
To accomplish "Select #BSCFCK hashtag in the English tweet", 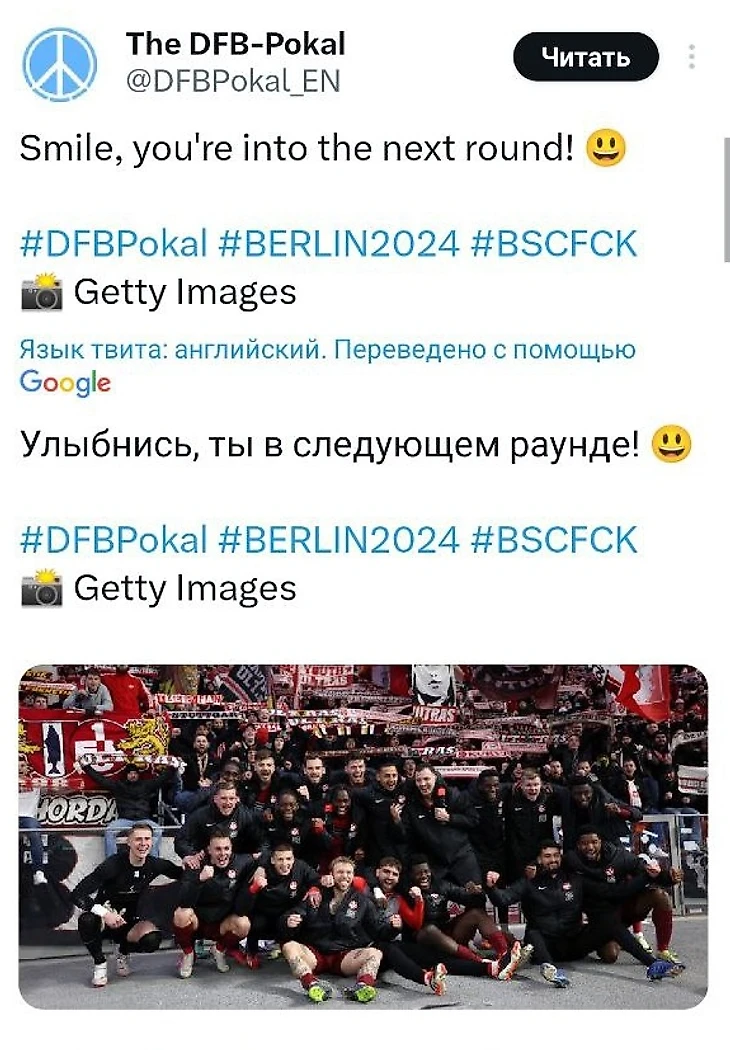I will tap(553, 243).
